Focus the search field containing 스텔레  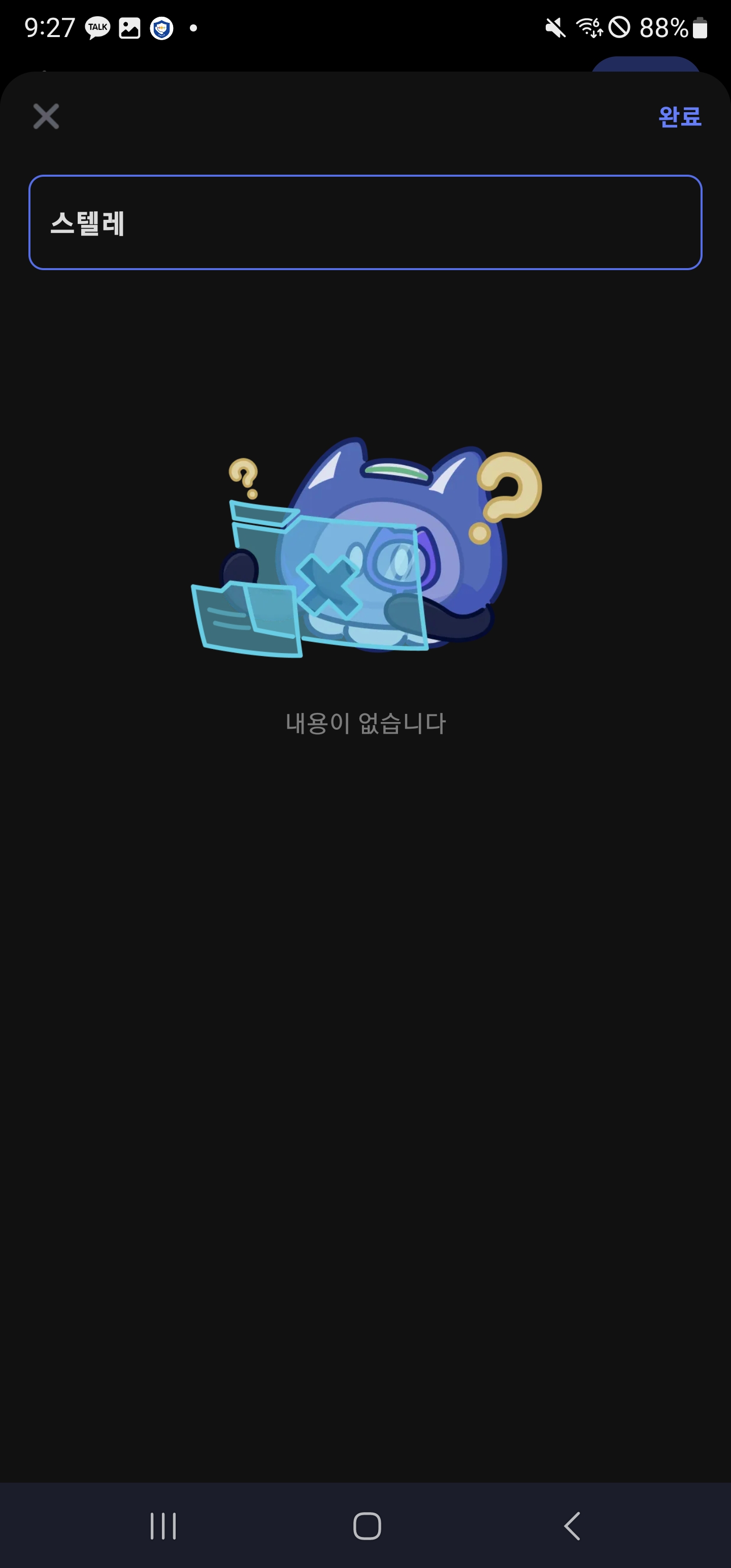click(x=365, y=222)
